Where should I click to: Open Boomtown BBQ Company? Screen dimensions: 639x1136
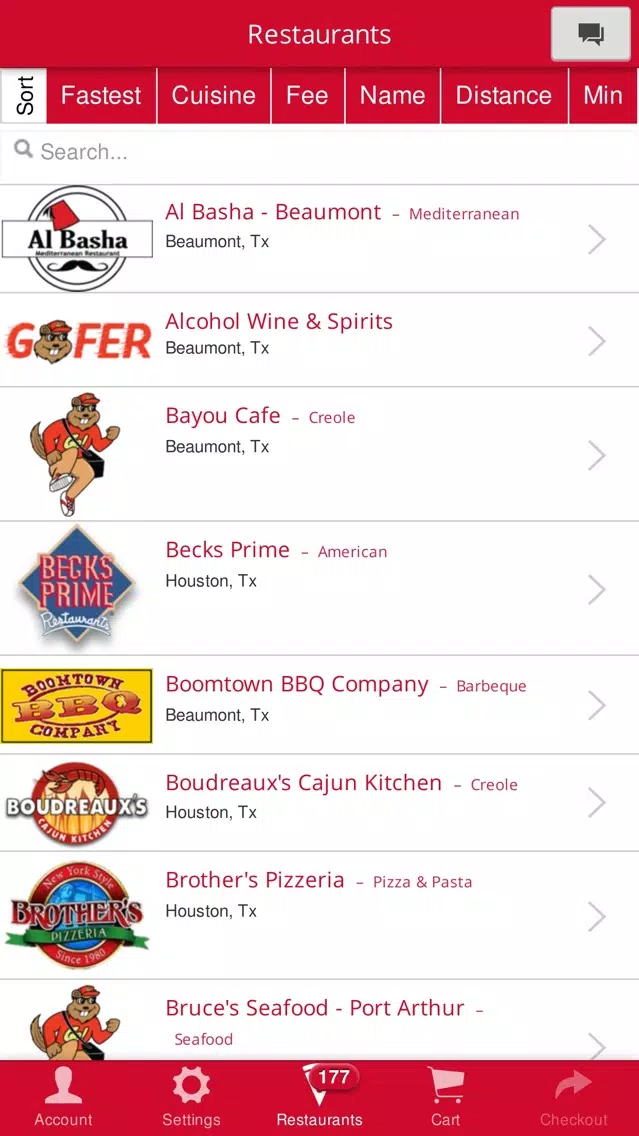[x=320, y=705]
